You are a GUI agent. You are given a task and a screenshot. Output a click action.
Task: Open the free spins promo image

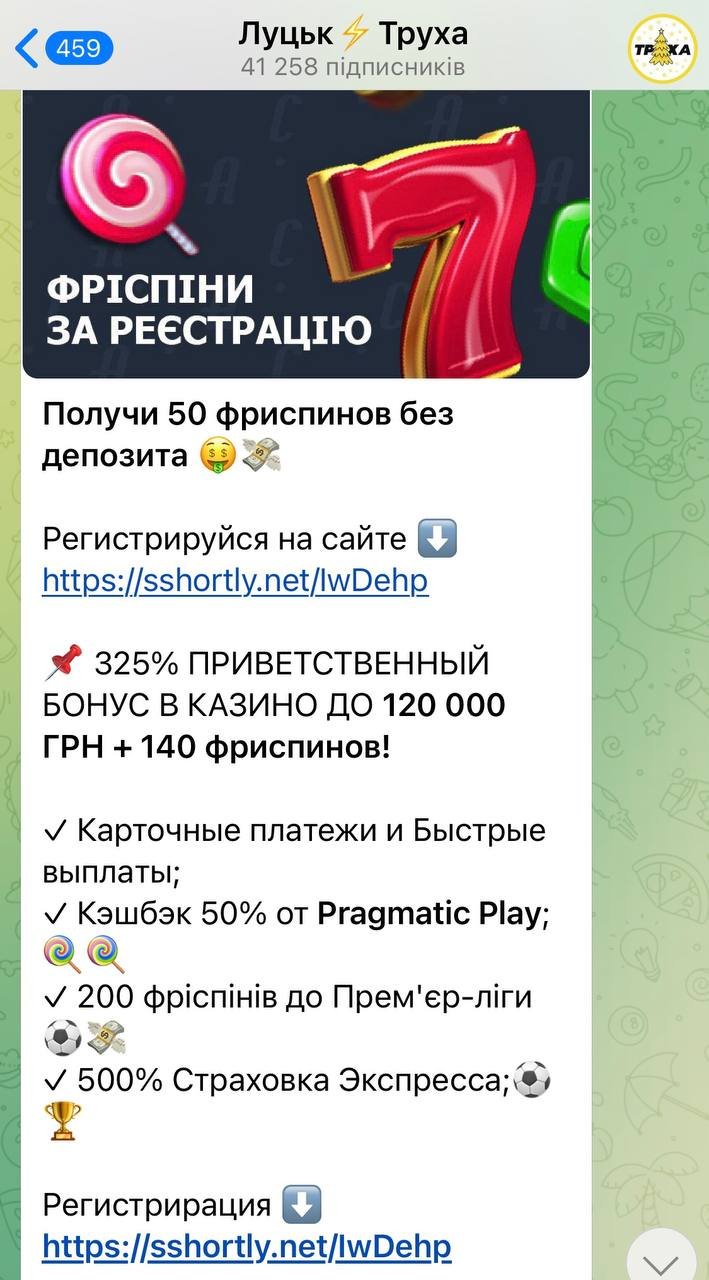306,235
